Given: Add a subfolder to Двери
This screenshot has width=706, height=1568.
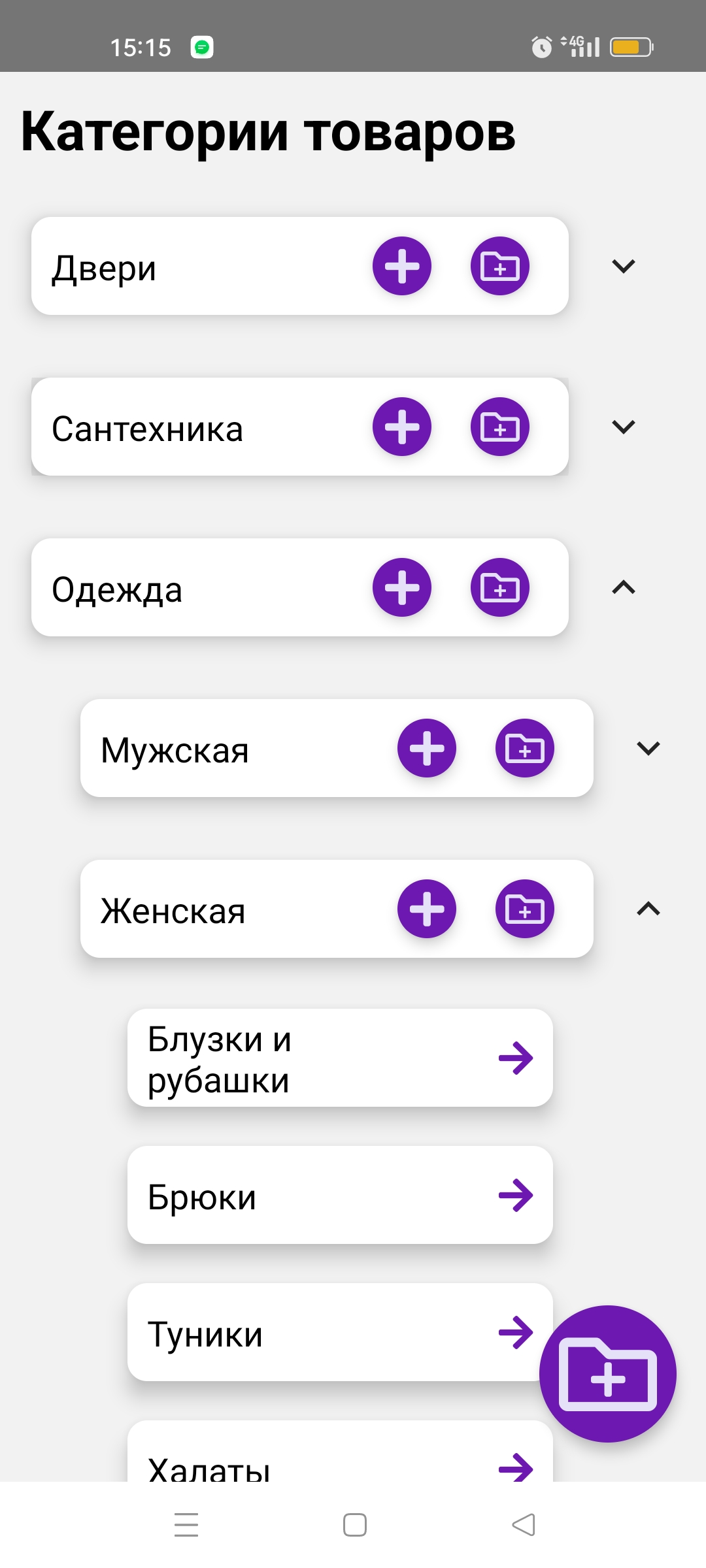Looking at the screenshot, I should [499, 266].
